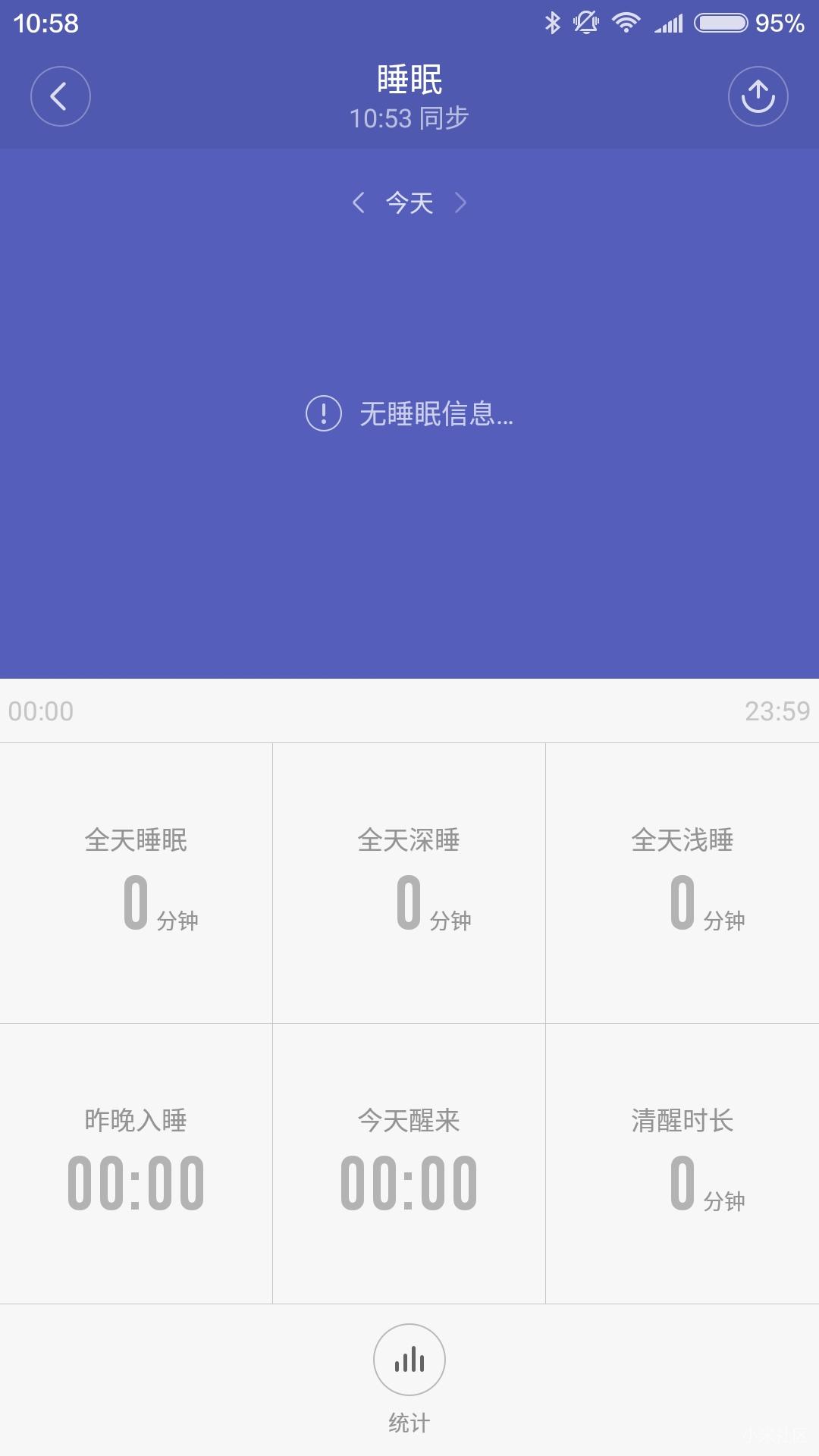
Task: Open the share/export icon at top right
Action: [758, 96]
